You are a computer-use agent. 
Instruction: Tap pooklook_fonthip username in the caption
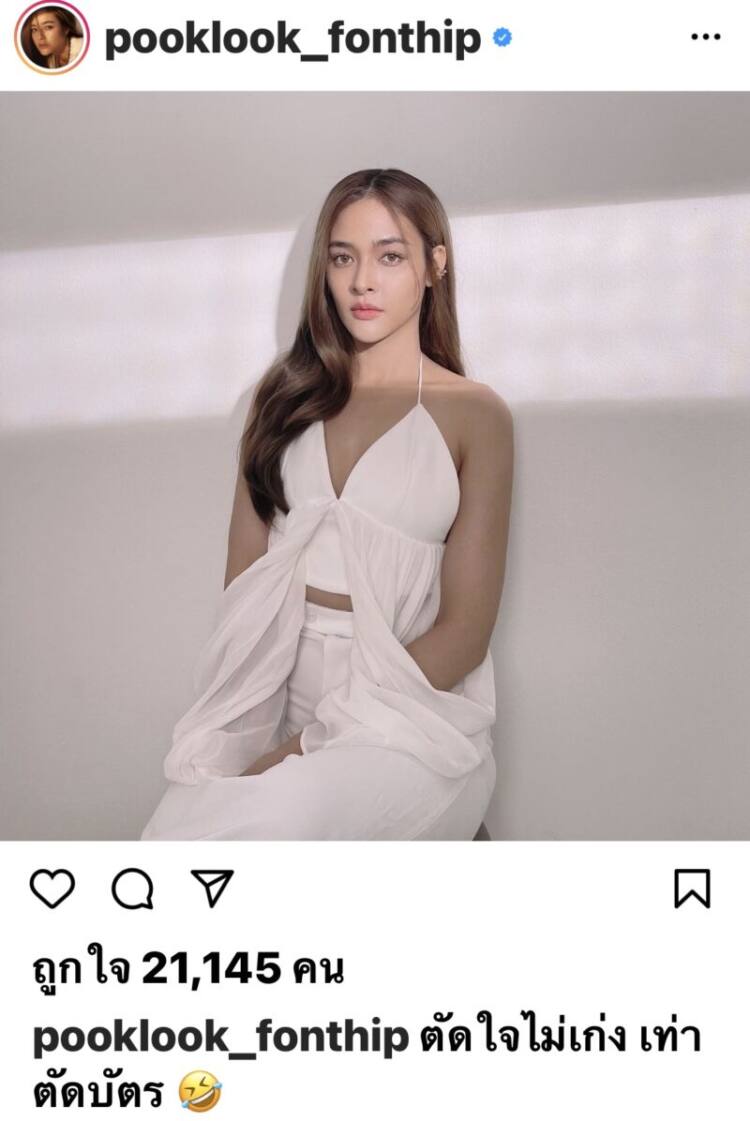220,1037
